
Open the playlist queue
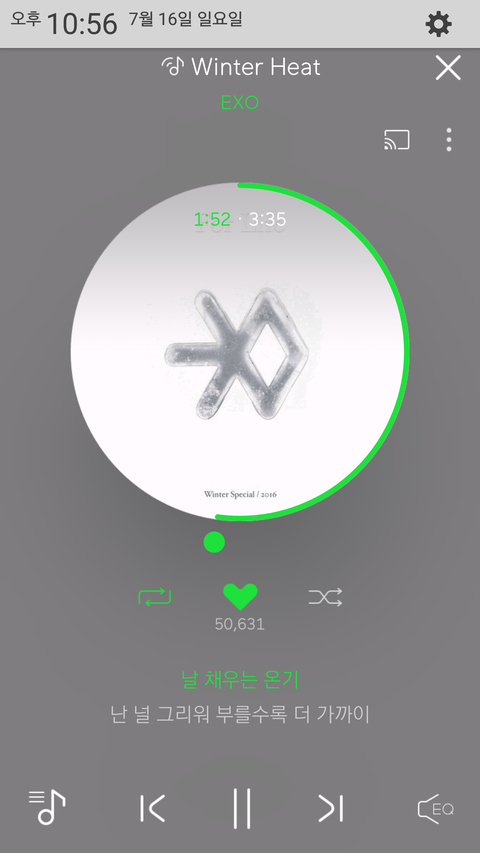point(47,807)
